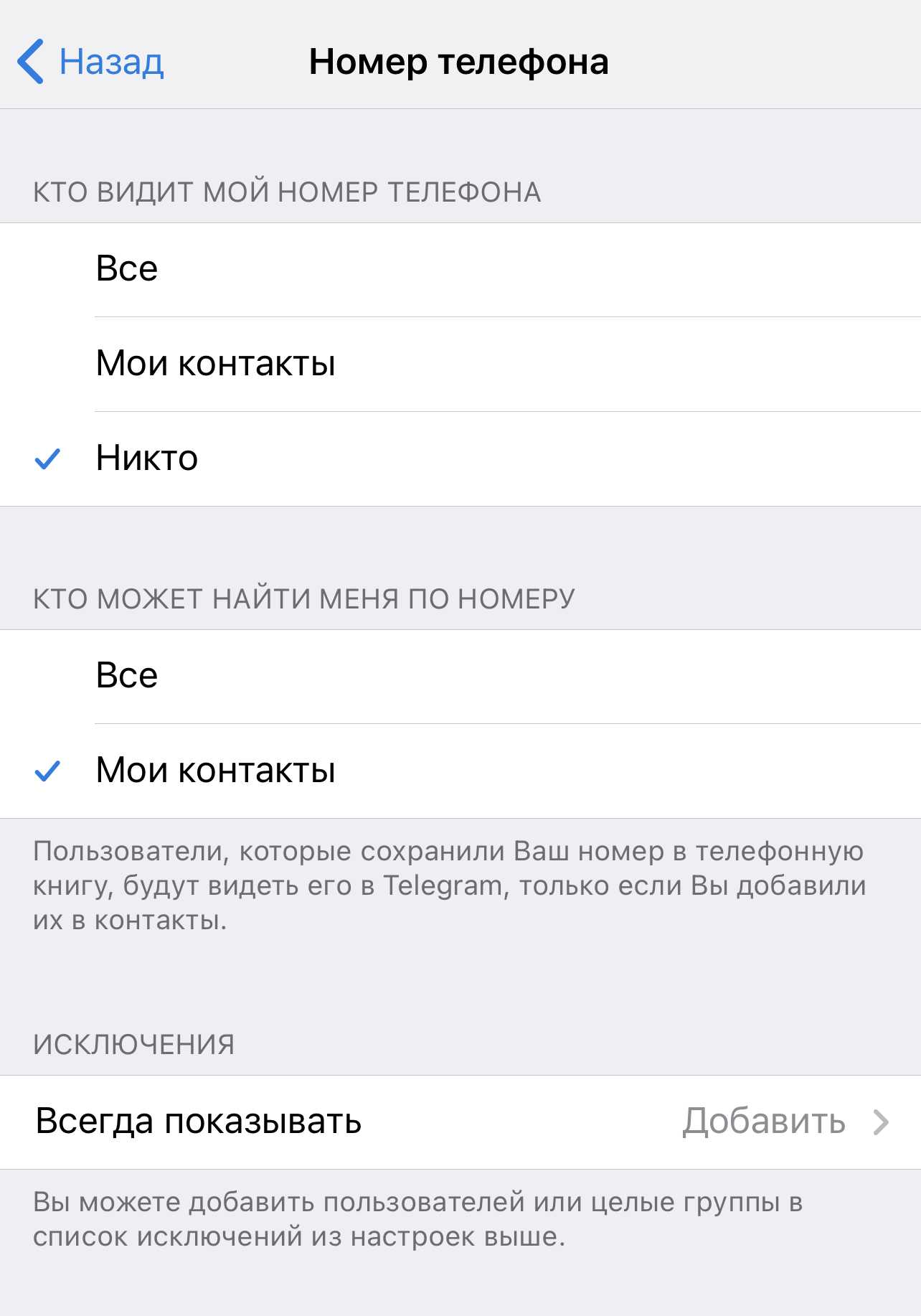The image size is (921, 1316).
Task: Select Все for who can find me
Action: coord(459,676)
